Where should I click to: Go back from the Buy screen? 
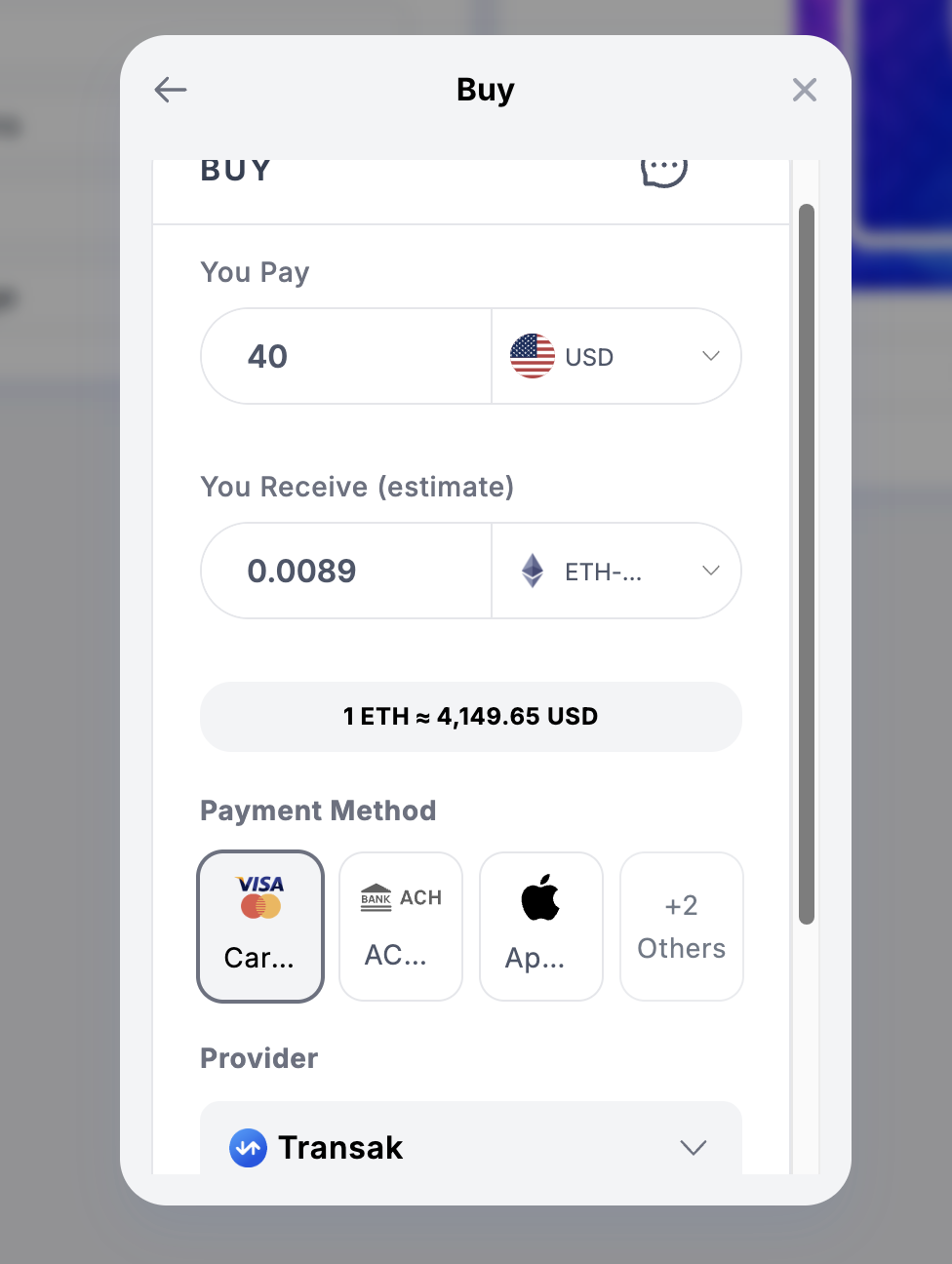(x=171, y=90)
